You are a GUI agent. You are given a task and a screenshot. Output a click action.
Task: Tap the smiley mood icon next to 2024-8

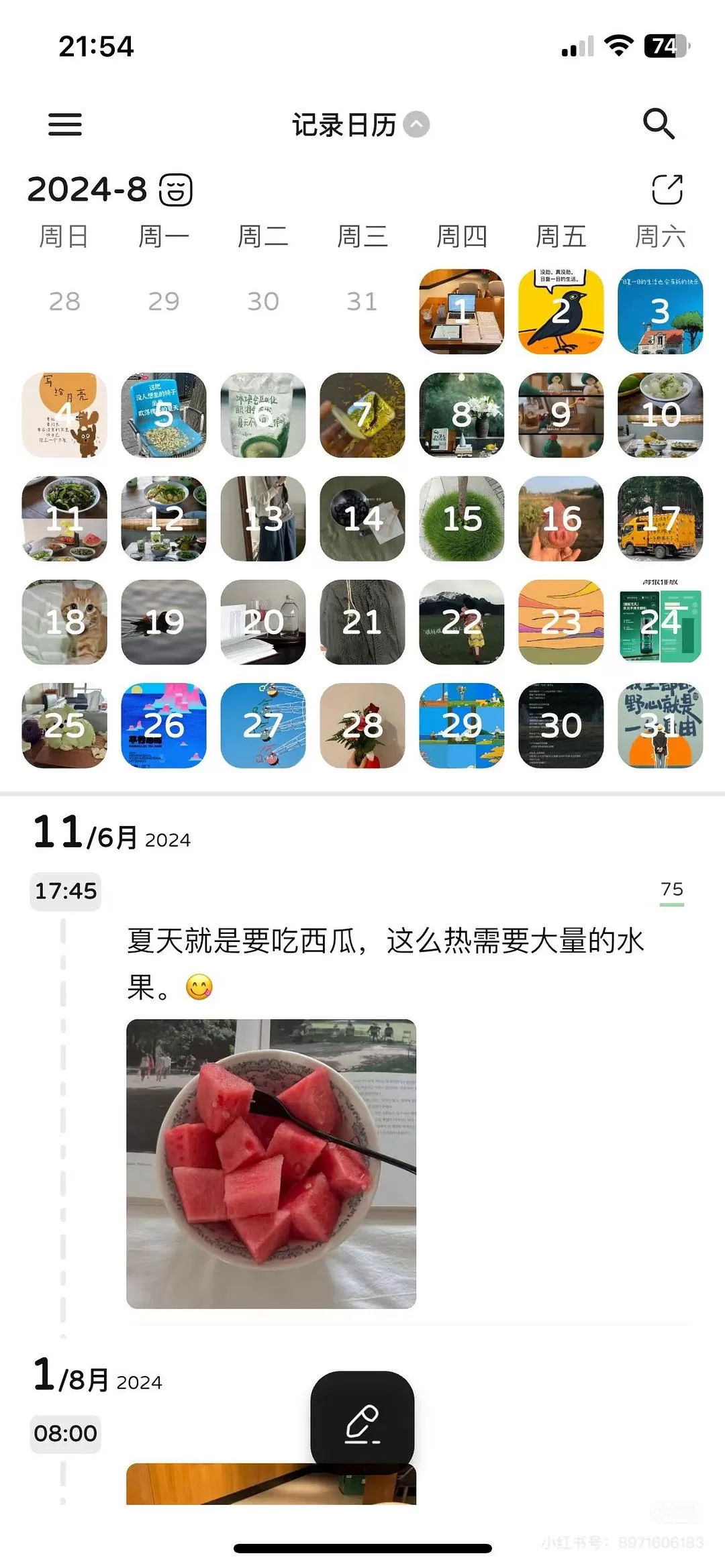click(x=176, y=190)
